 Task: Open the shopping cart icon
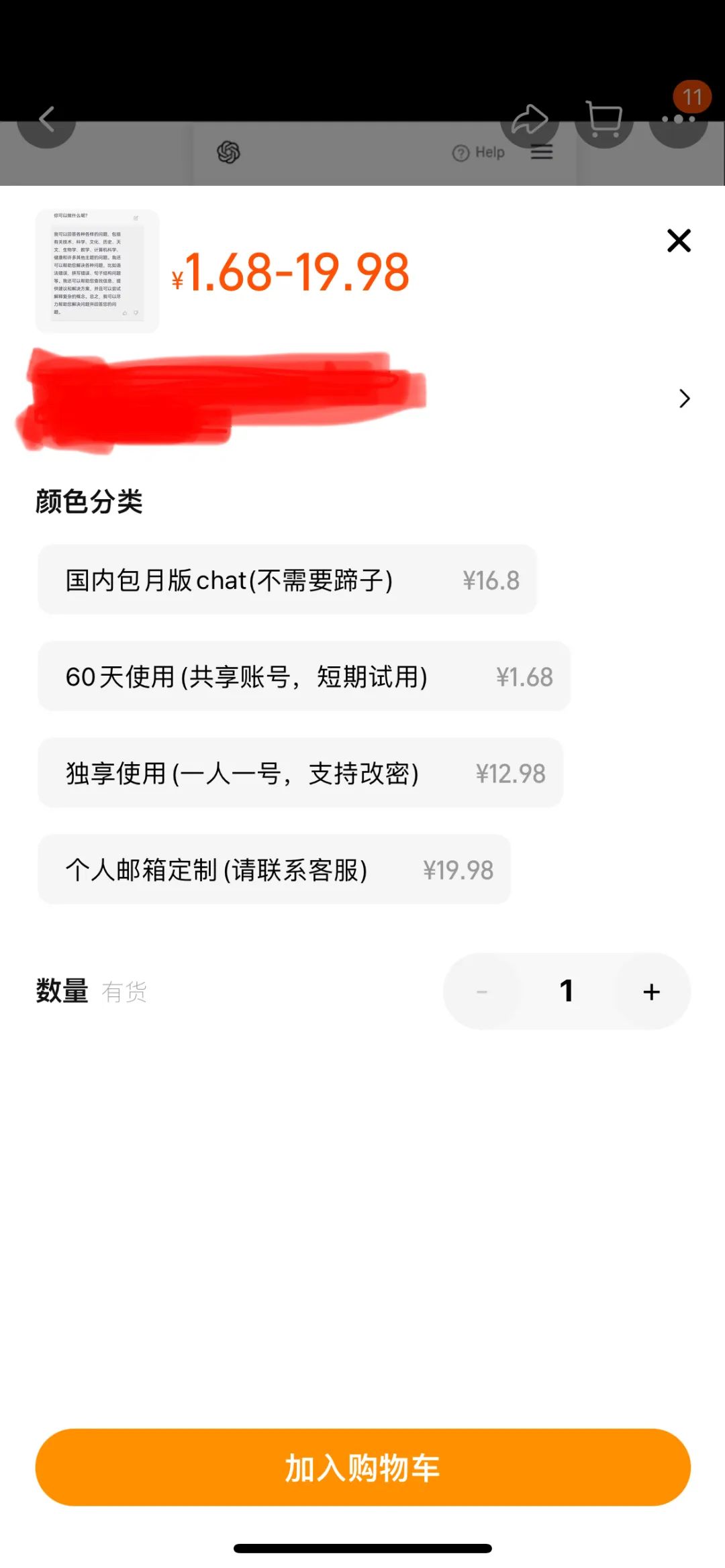604,119
